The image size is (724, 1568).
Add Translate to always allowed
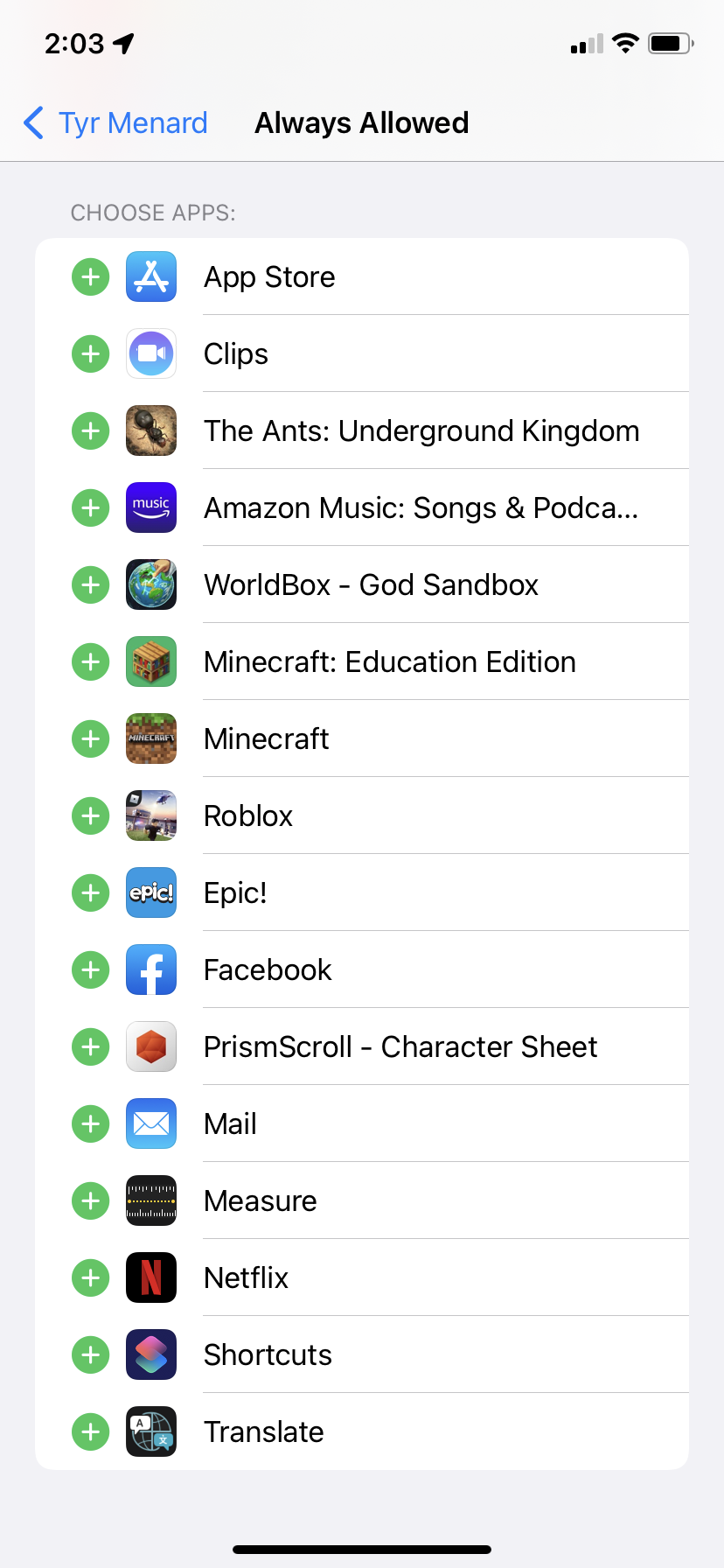(90, 1432)
